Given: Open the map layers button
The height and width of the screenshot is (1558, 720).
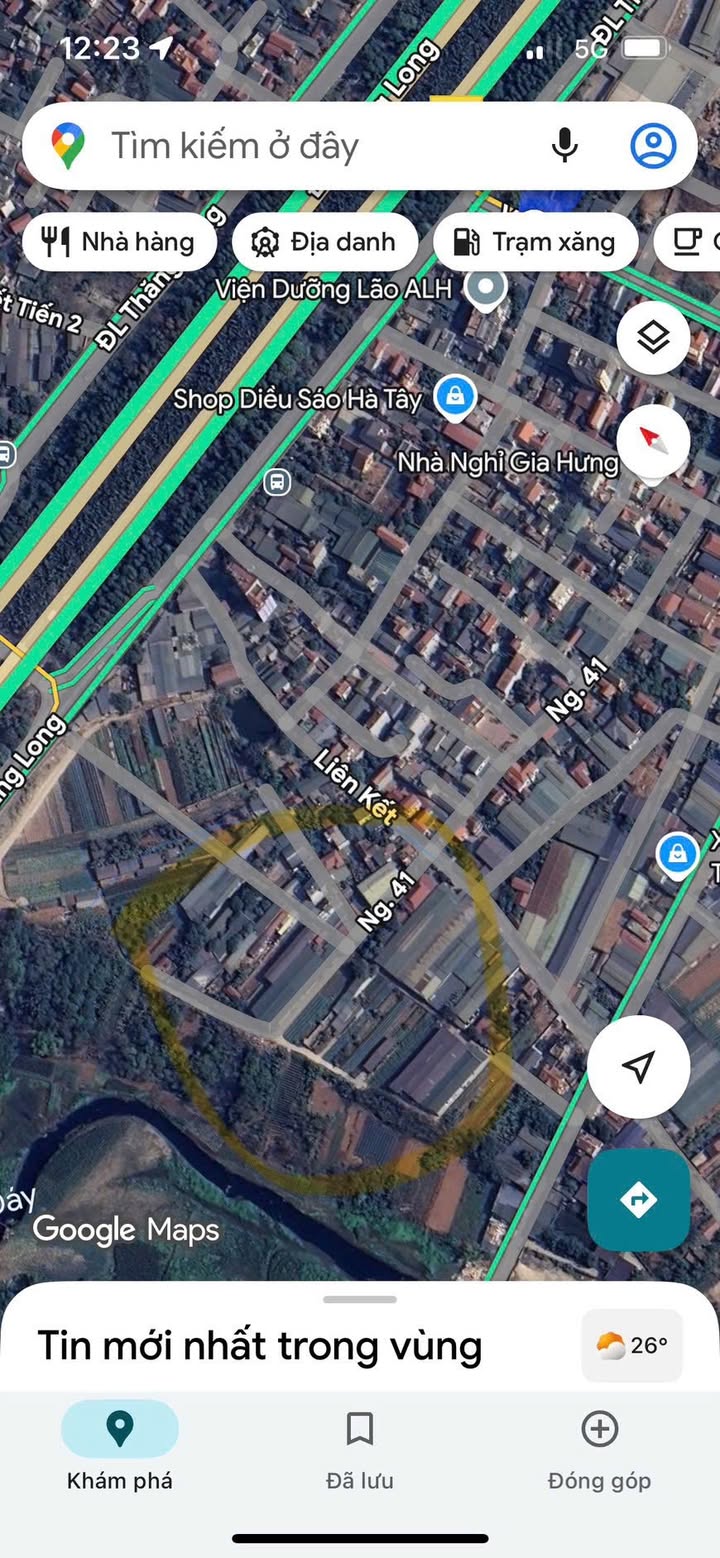Looking at the screenshot, I should pos(653,338).
